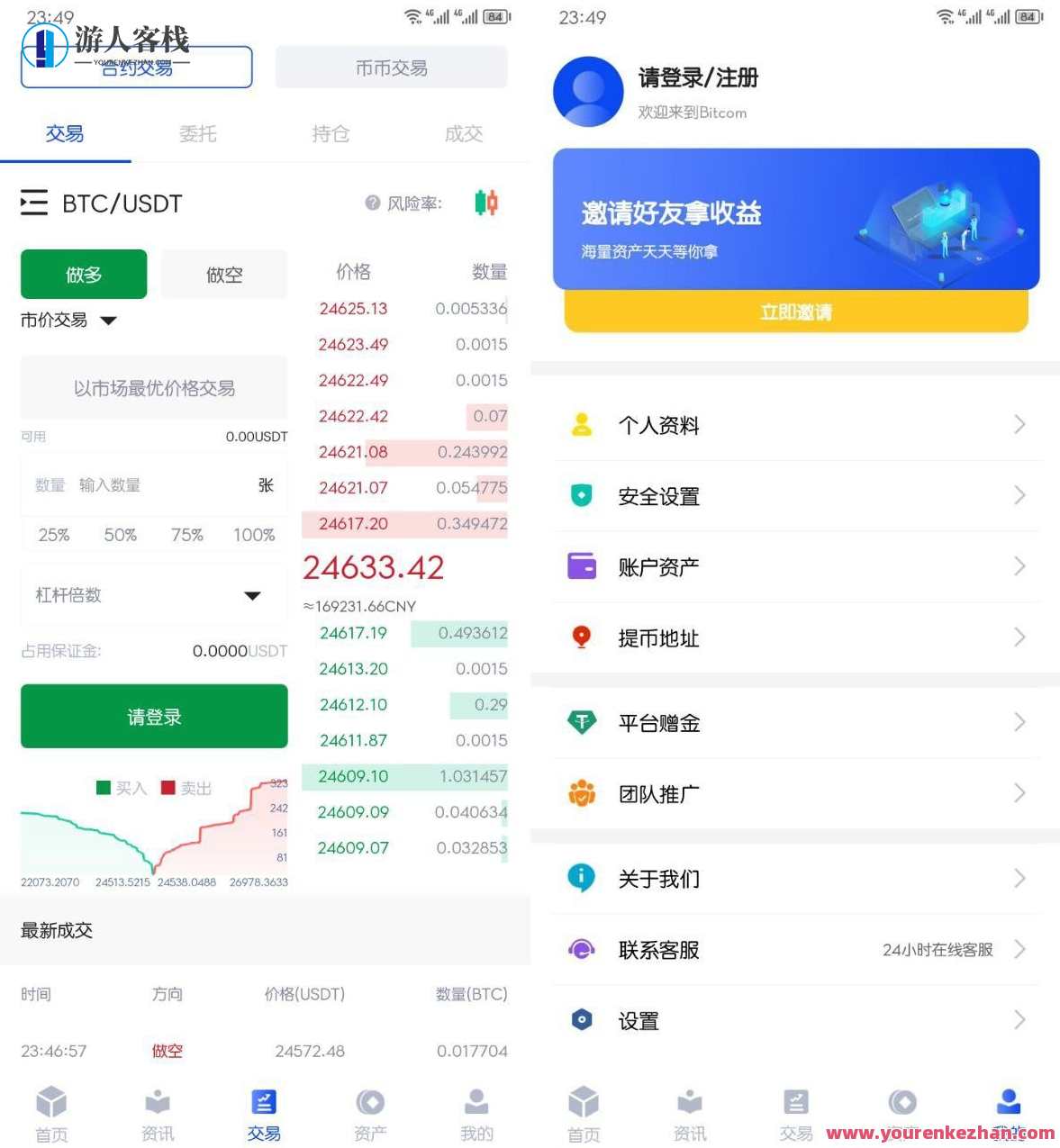Open the 资讯 tab in bottom navigation
Image resolution: width=1060 pixels, height=1148 pixels.
[x=158, y=1112]
